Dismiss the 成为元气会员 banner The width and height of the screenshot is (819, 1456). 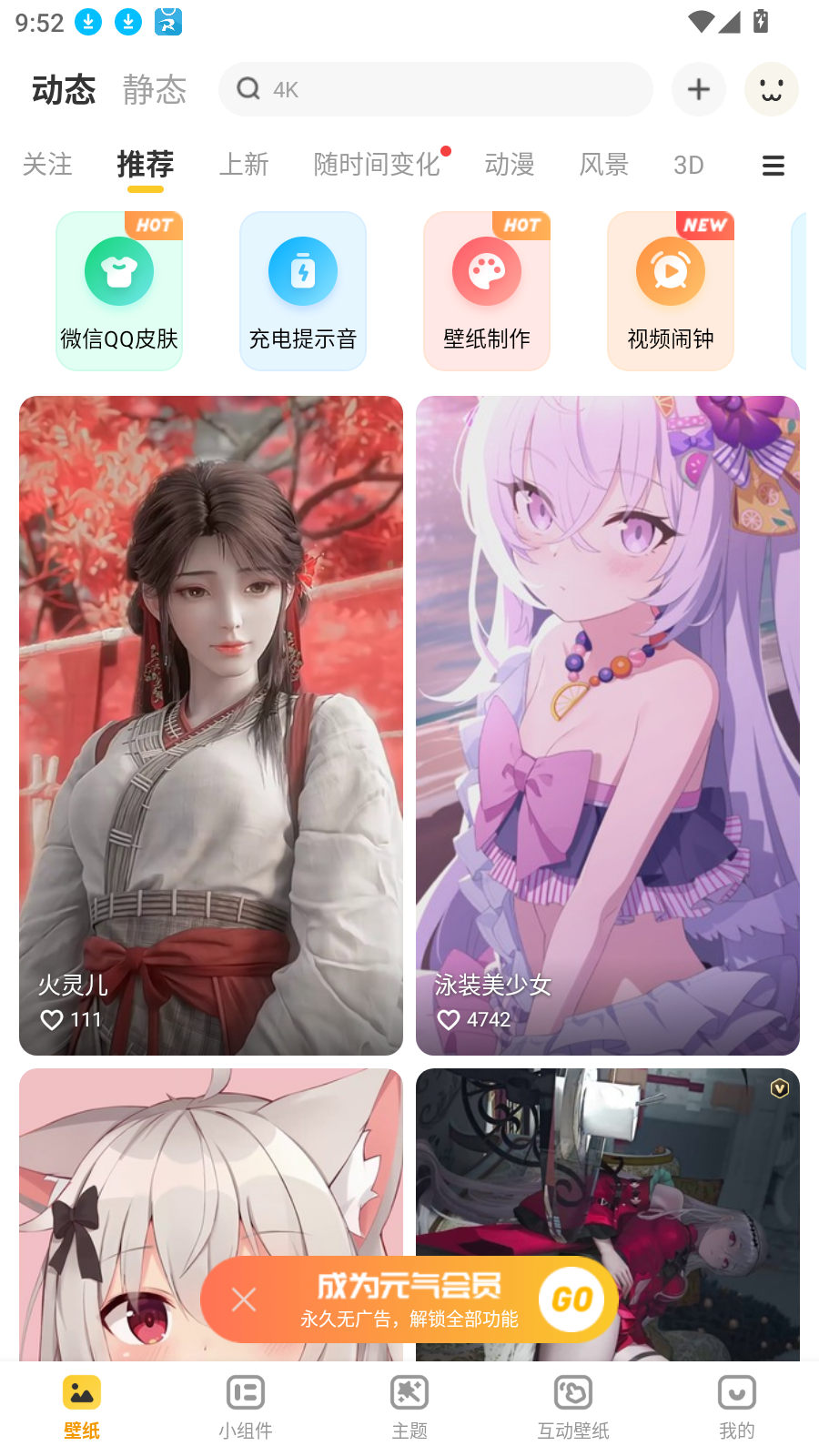coord(244,1299)
